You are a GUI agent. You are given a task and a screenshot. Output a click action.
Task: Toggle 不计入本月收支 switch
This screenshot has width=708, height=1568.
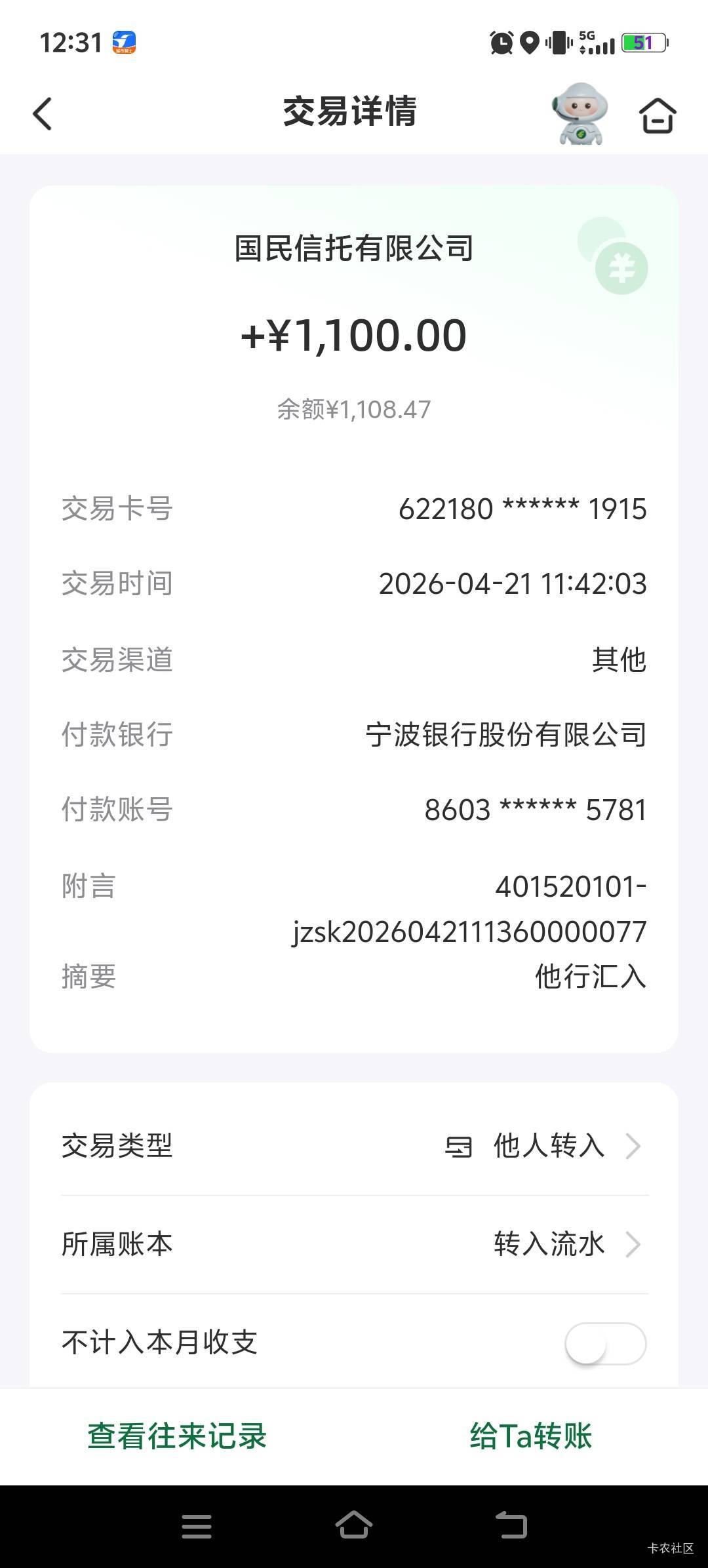[x=605, y=1343]
